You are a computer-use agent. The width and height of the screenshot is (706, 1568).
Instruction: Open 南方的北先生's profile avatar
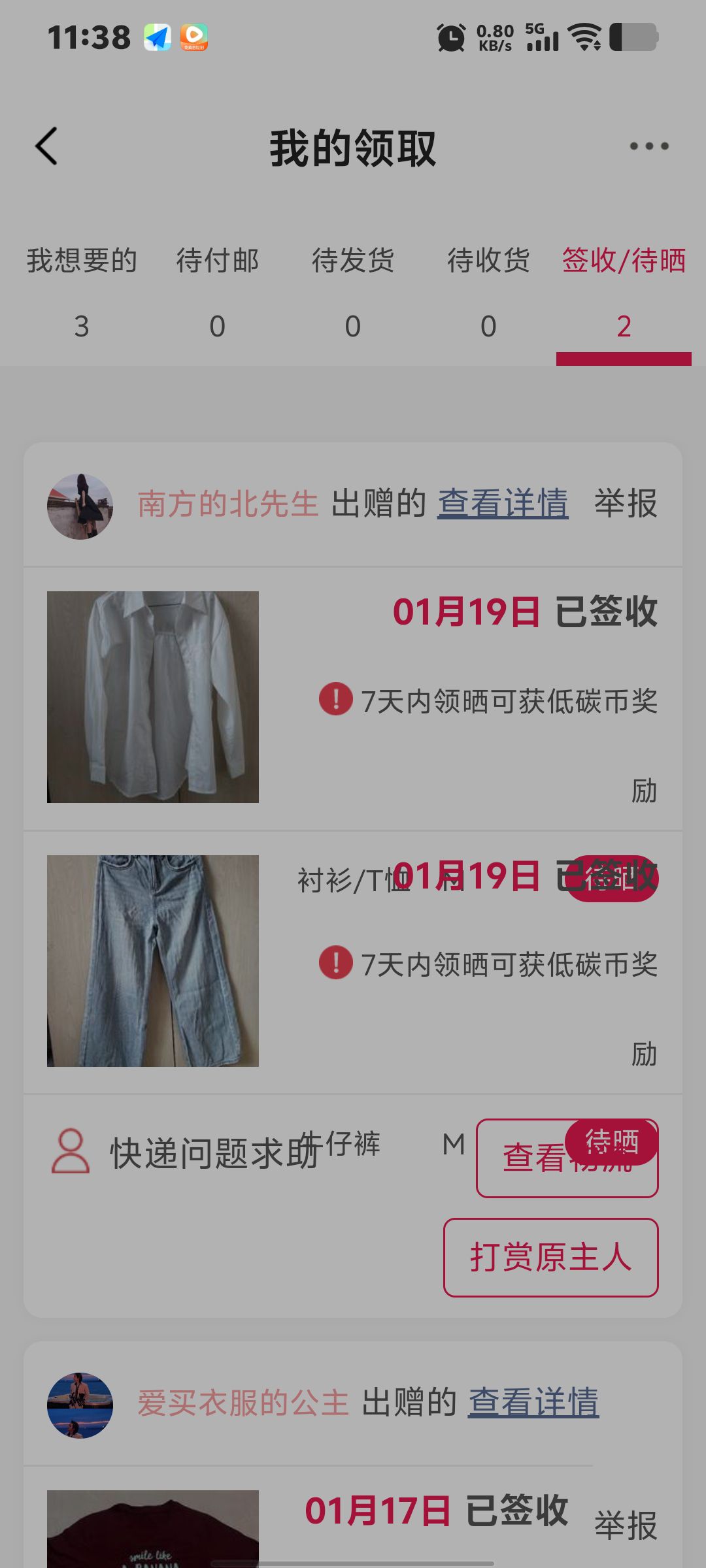[x=80, y=506]
